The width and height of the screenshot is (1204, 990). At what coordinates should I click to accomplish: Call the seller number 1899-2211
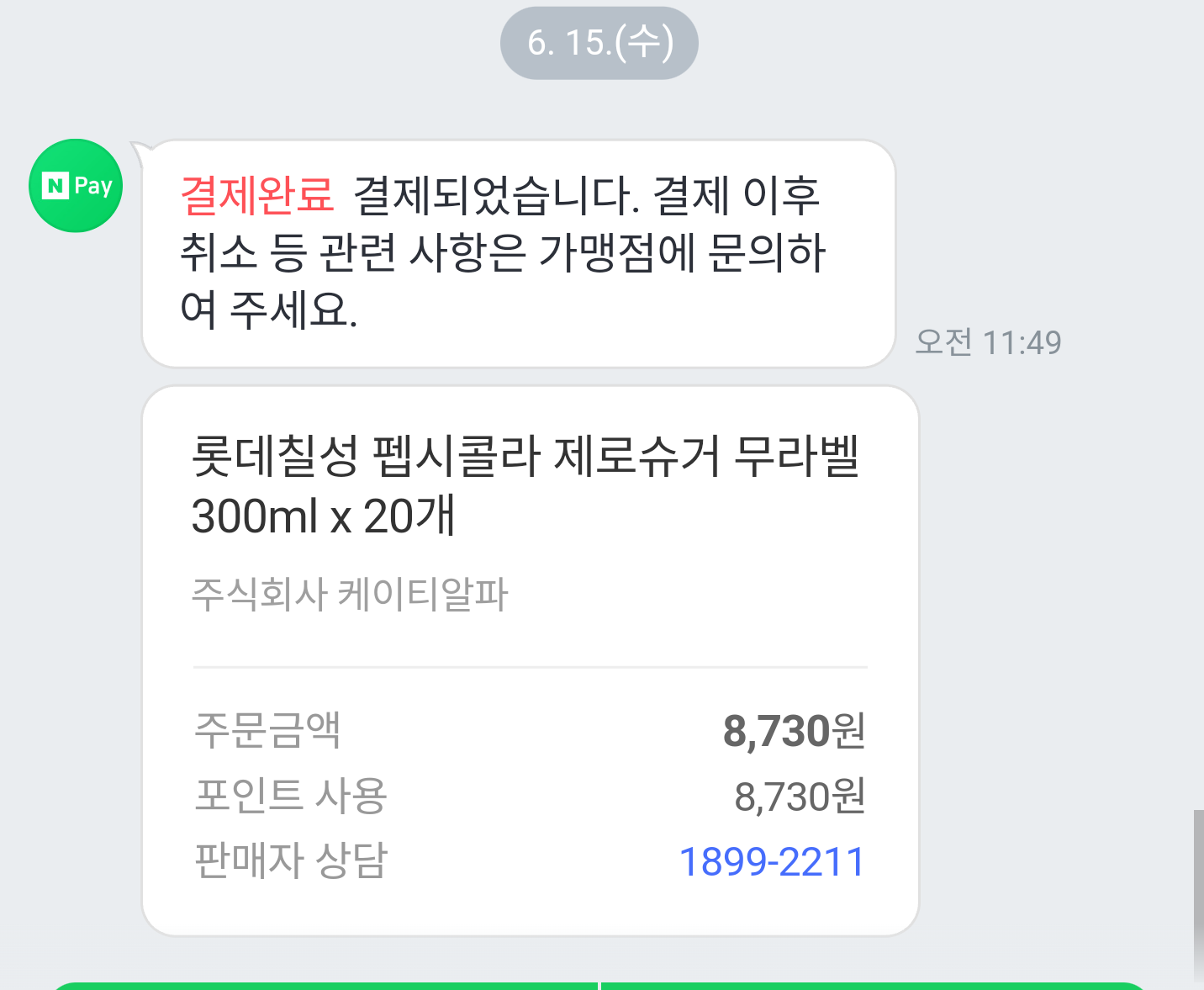click(x=771, y=862)
